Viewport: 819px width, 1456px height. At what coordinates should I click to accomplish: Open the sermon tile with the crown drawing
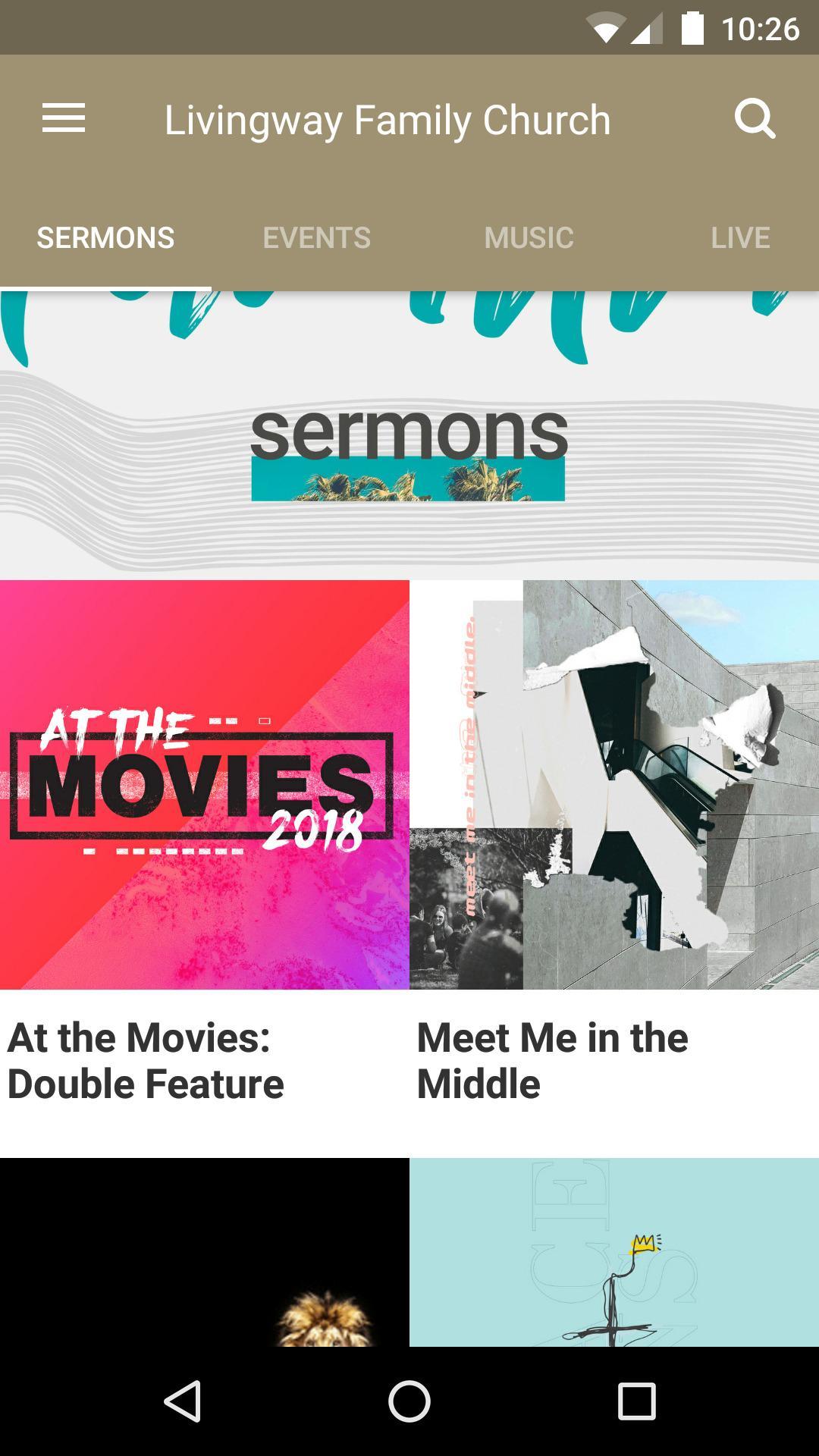pyautogui.click(x=614, y=1253)
